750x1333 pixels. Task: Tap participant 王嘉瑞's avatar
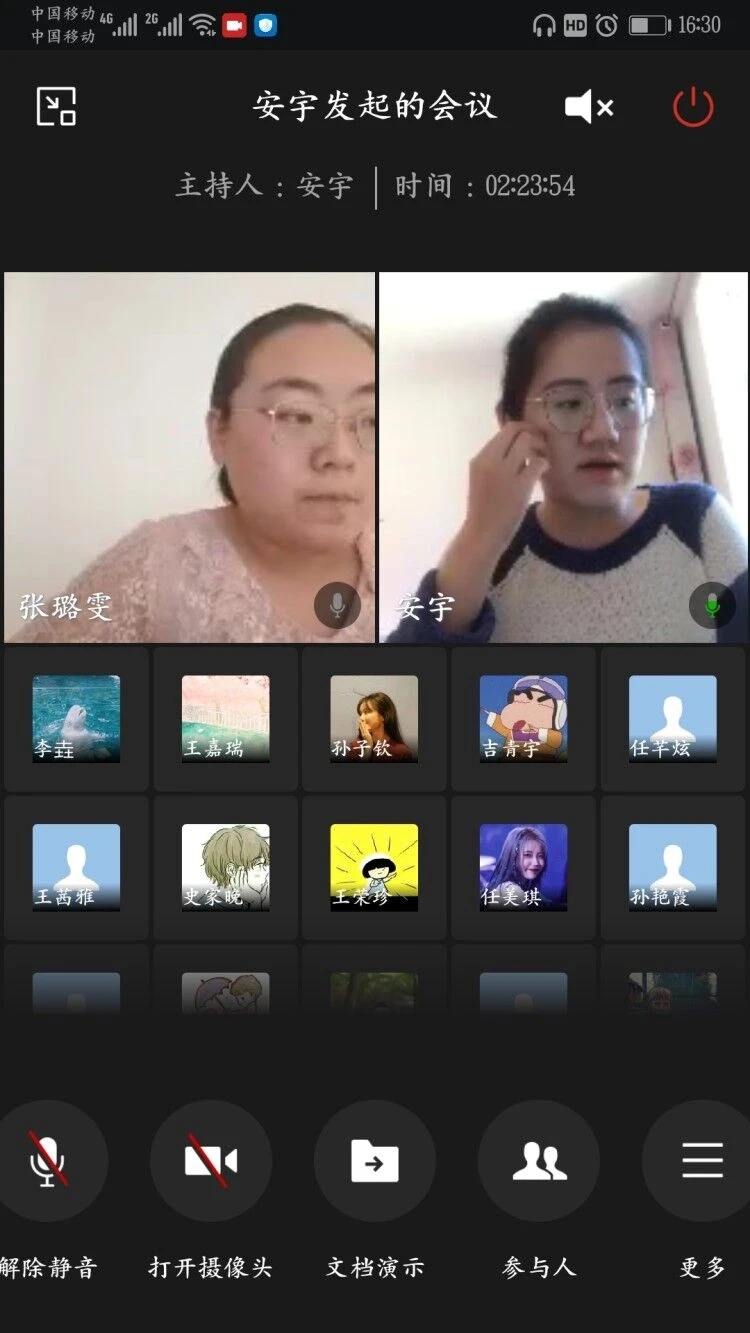coord(225,719)
